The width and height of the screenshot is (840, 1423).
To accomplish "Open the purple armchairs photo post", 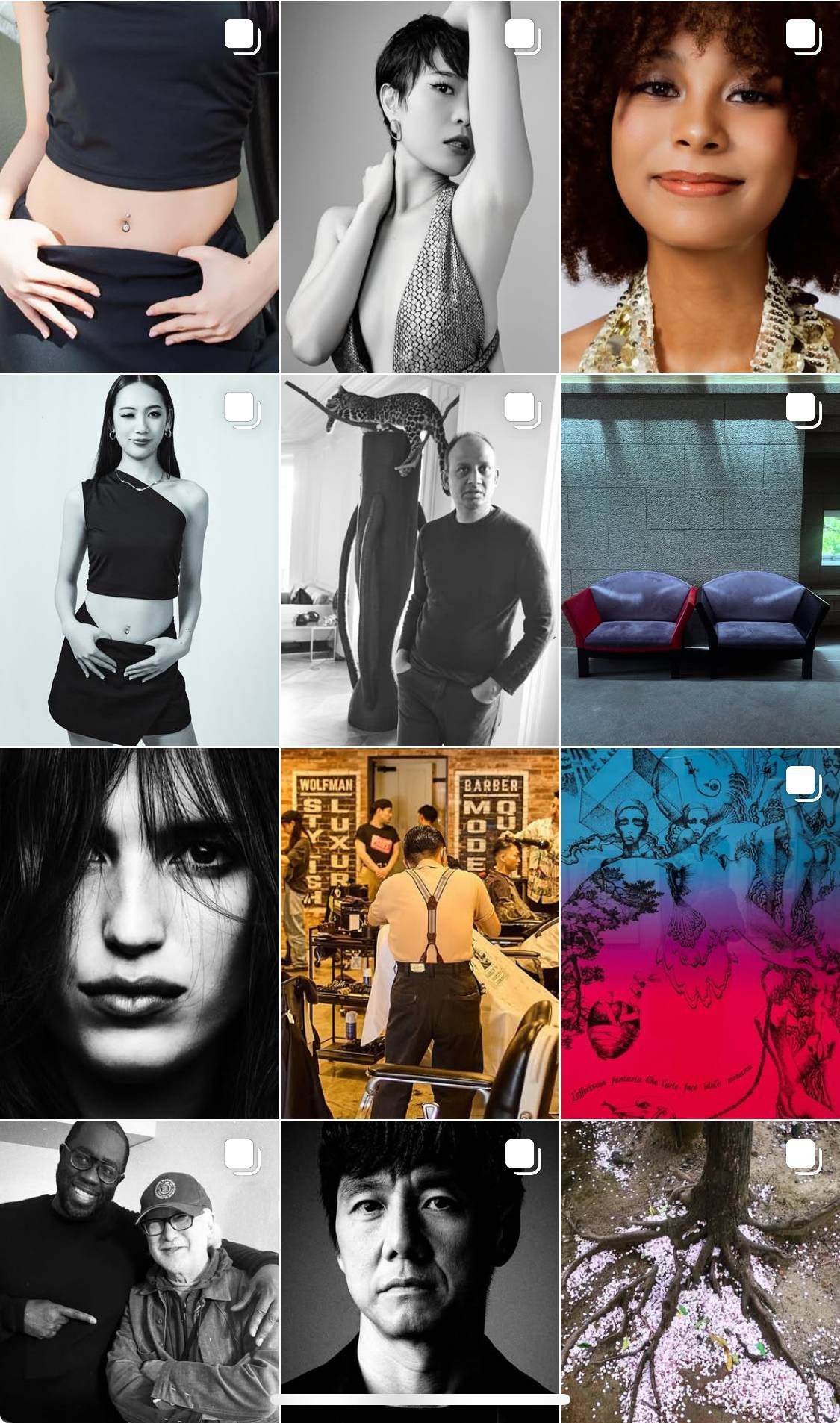I will pyautogui.click(x=700, y=560).
